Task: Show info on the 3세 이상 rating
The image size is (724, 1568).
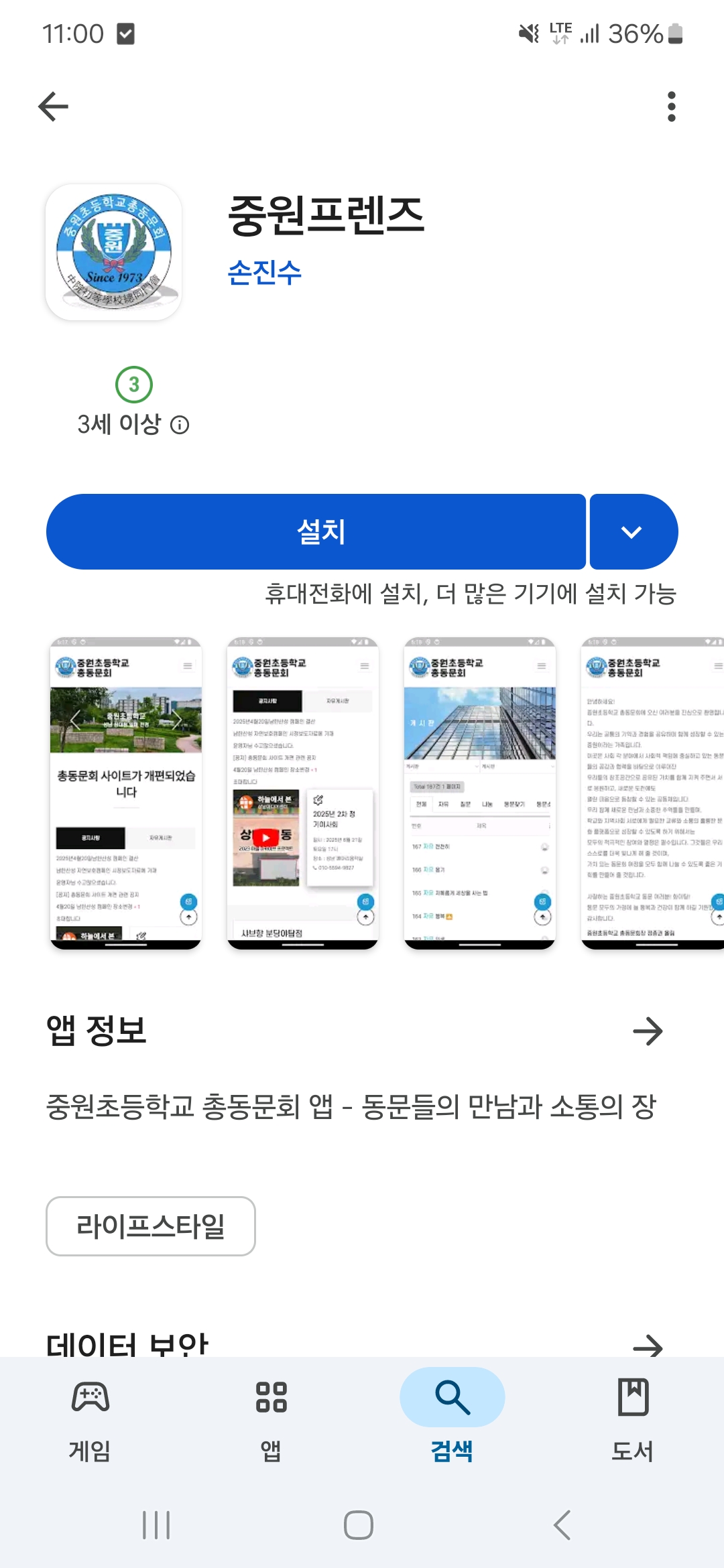Action: click(180, 425)
